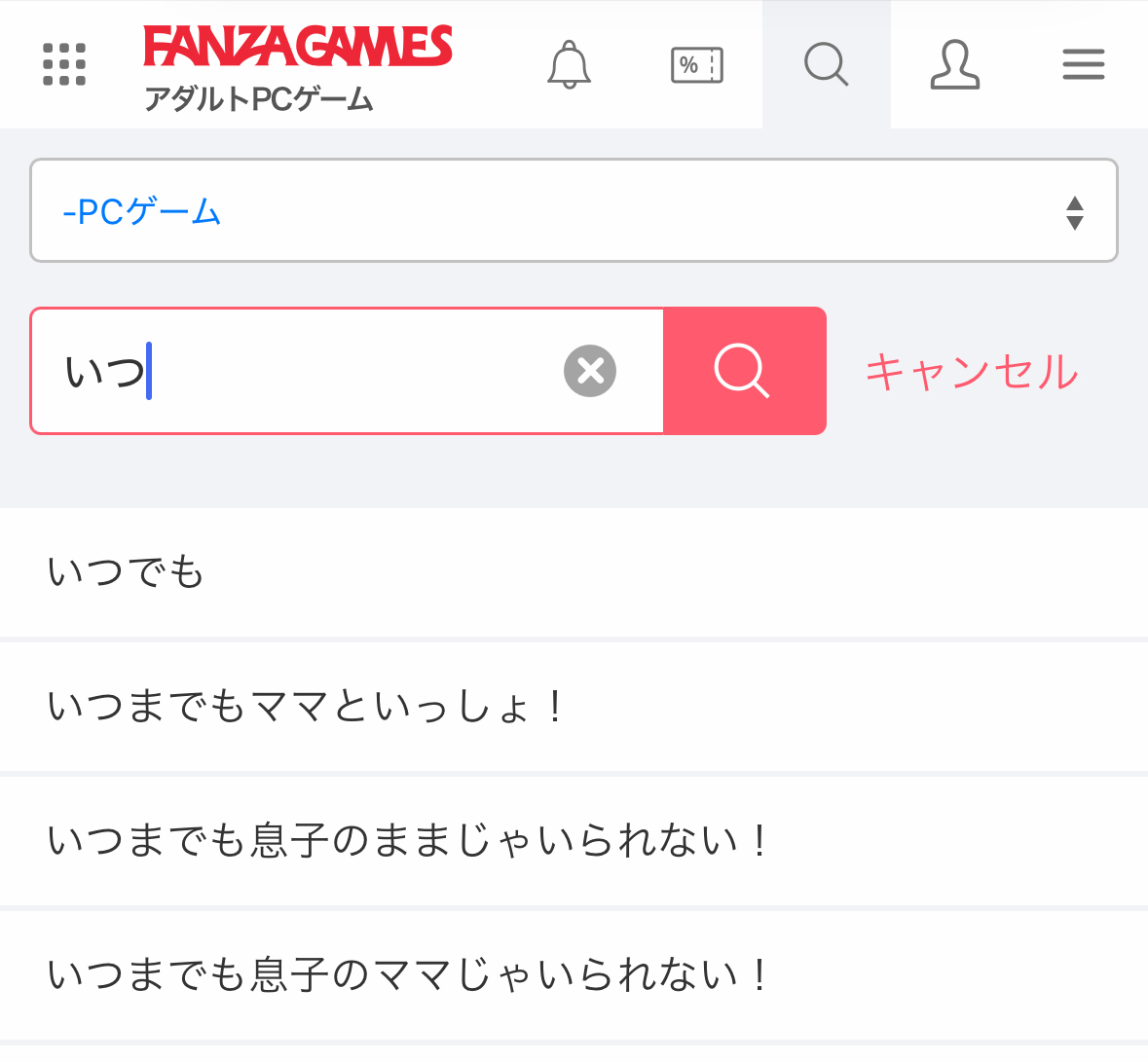Tap キャンセル to cancel search
1148x1062 pixels.
(972, 371)
